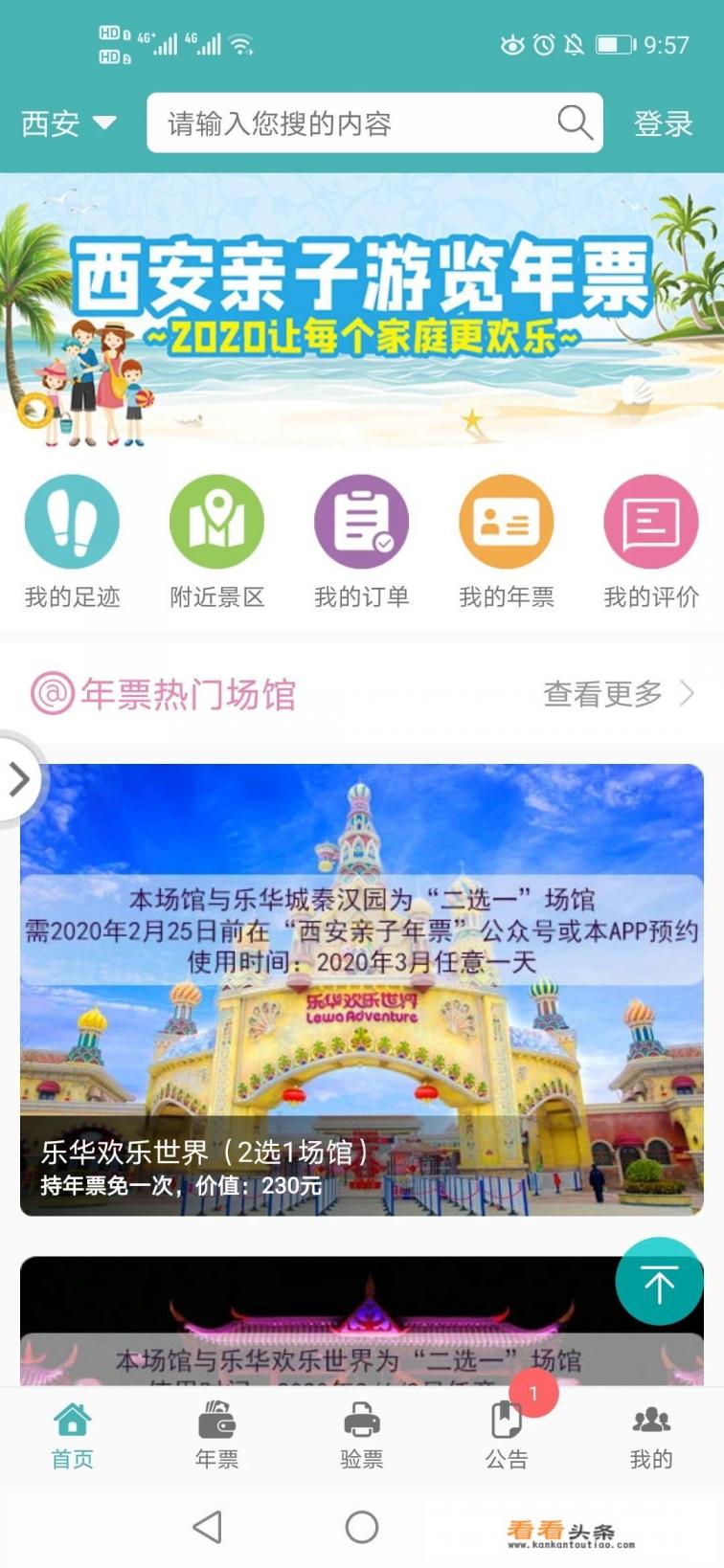The image size is (724, 1568).
Task: Open the second venue card with the night-lit building
Action: [316, 1321]
